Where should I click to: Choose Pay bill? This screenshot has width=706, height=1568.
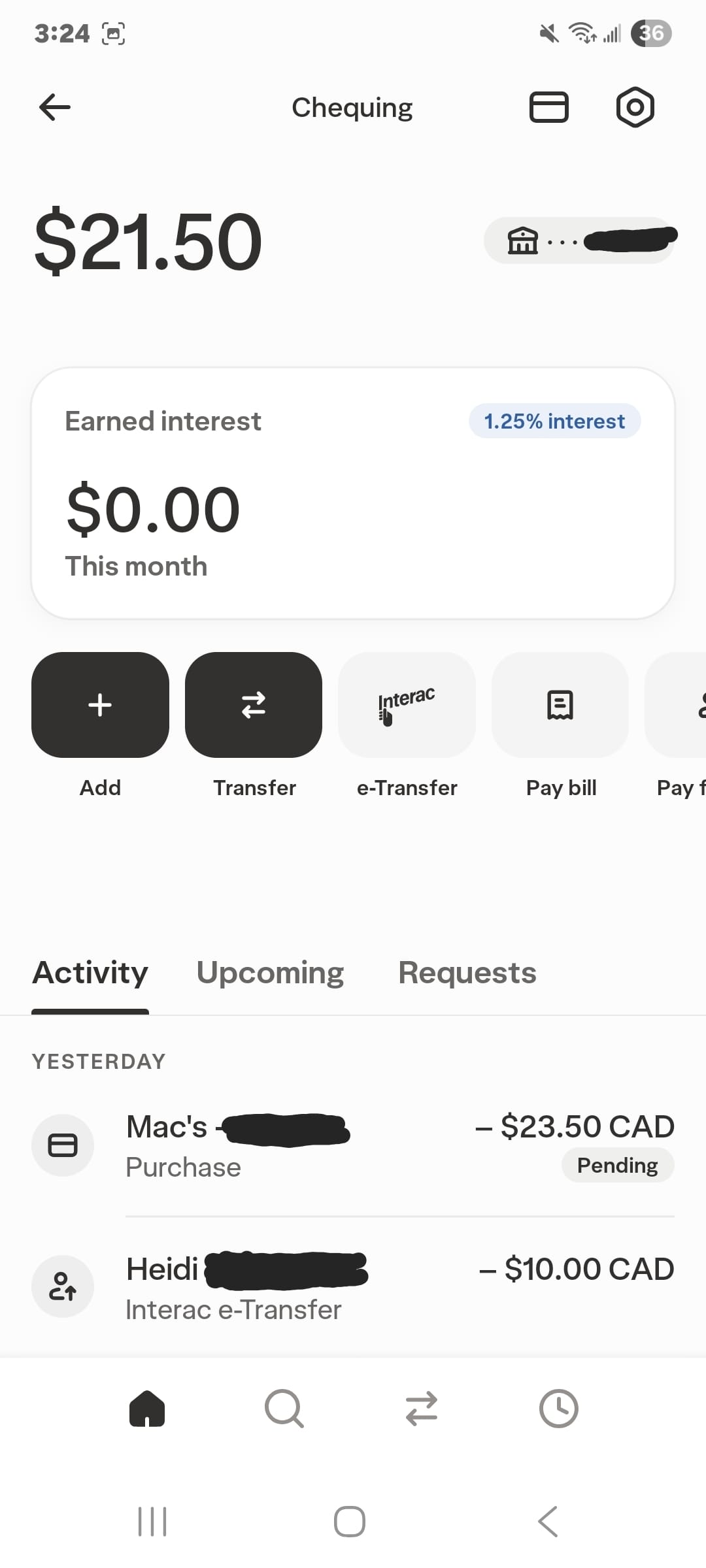click(x=560, y=705)
